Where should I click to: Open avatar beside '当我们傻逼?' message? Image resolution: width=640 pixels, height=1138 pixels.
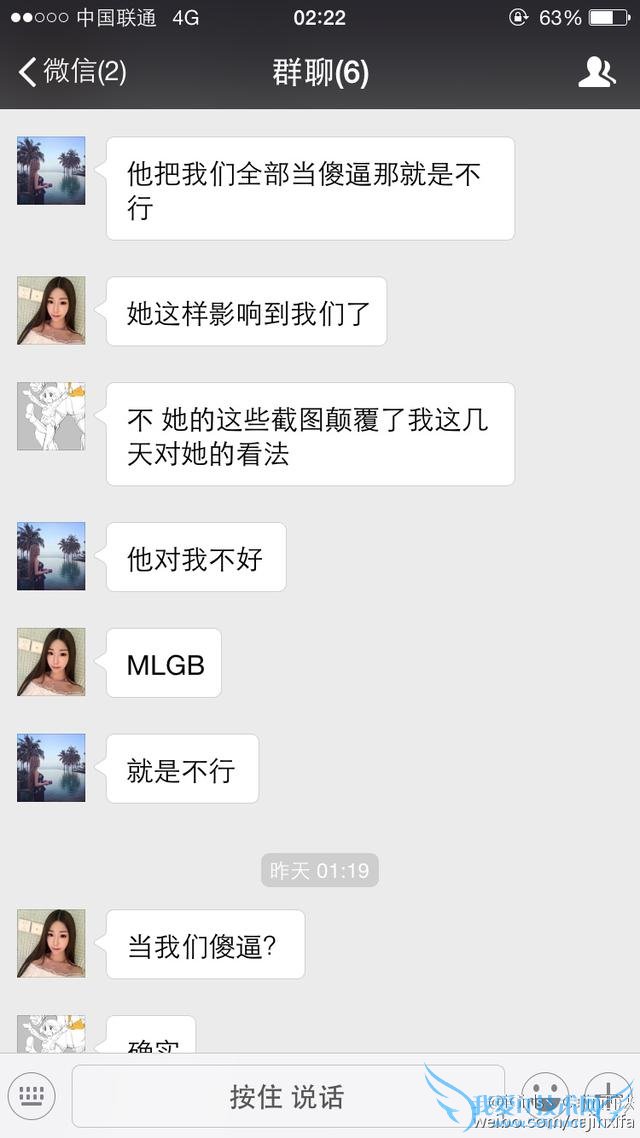[x=51, y=943]
